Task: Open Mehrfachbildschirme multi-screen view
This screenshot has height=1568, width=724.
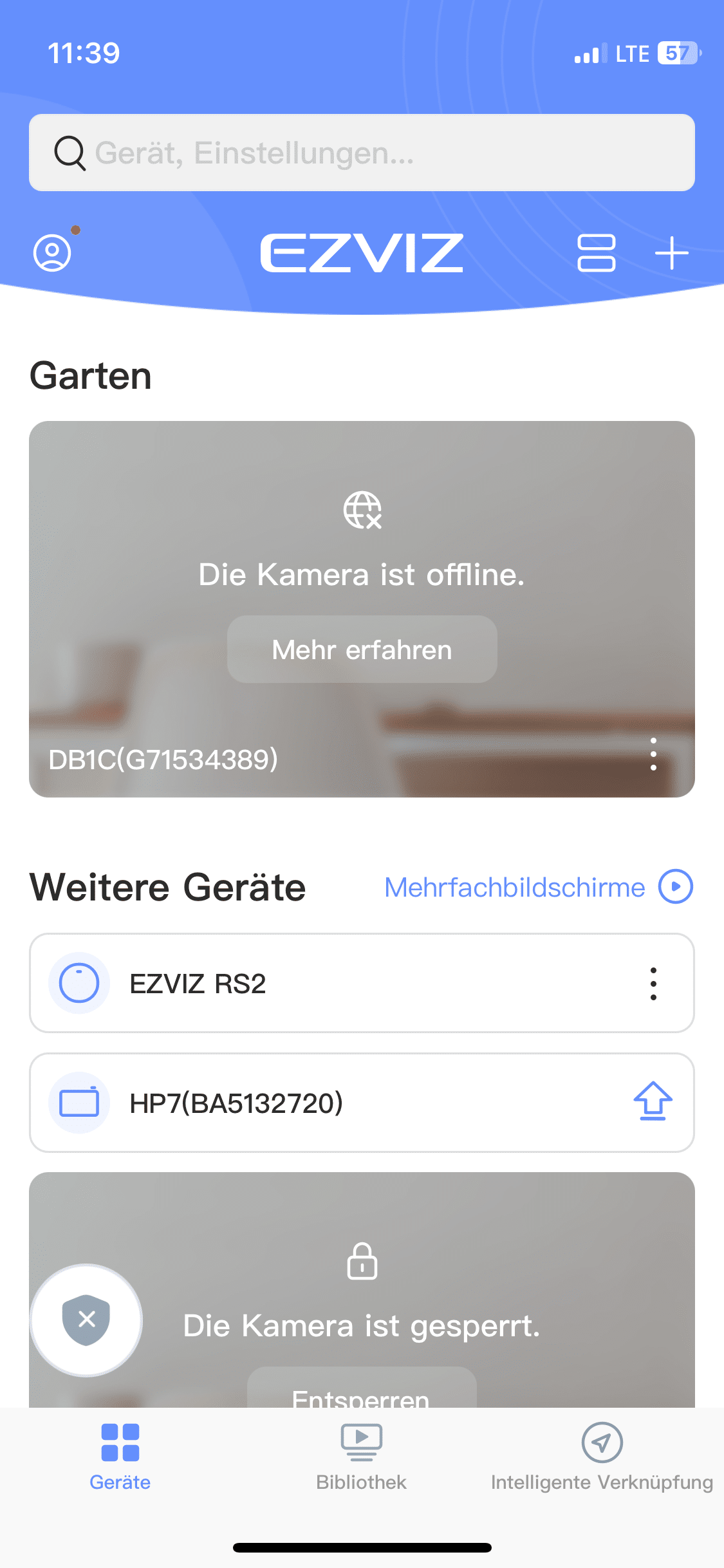Action: [538, 887]
